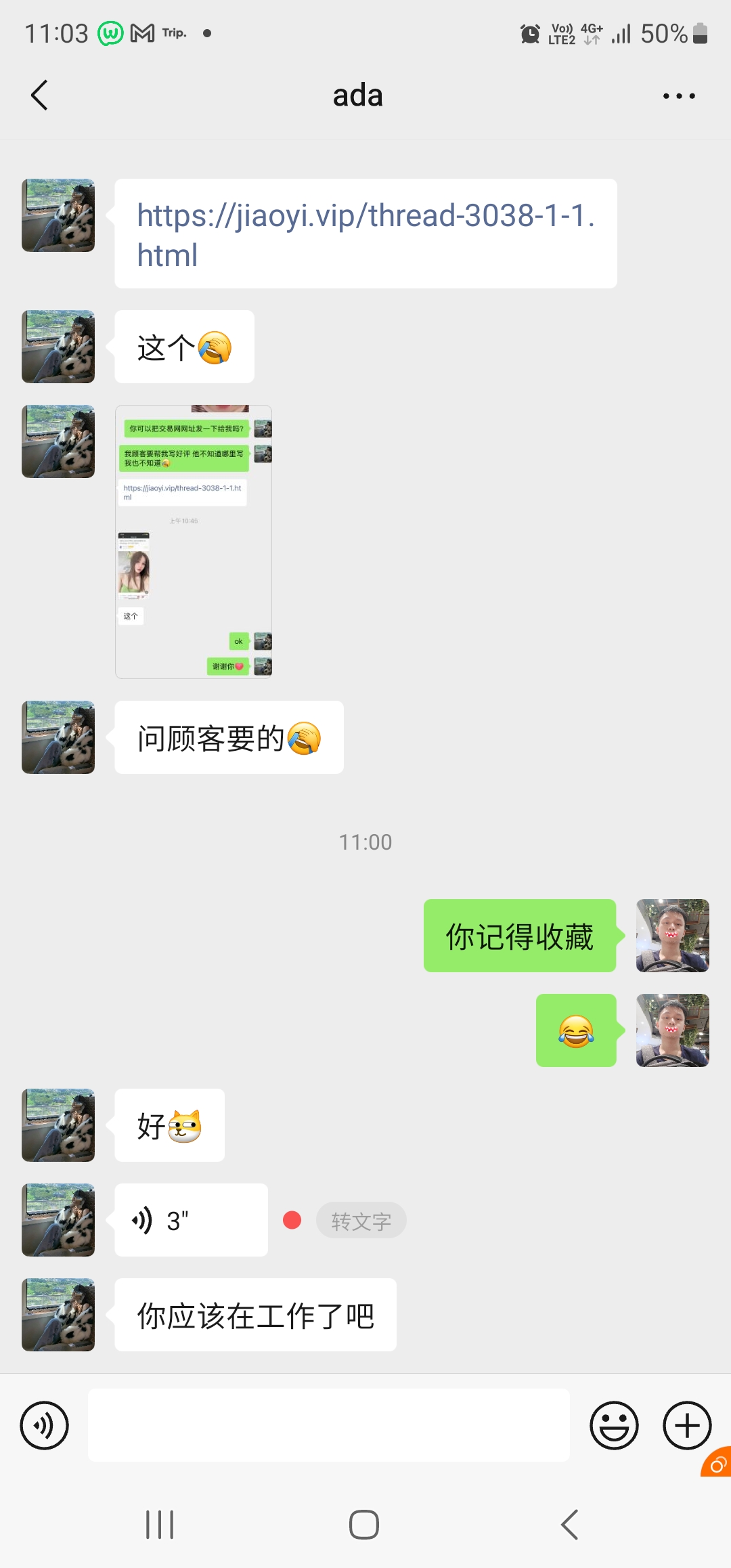Tap the Android back navigation button
Viewport: 731px width, 1568px height.
click(569, 1525)
